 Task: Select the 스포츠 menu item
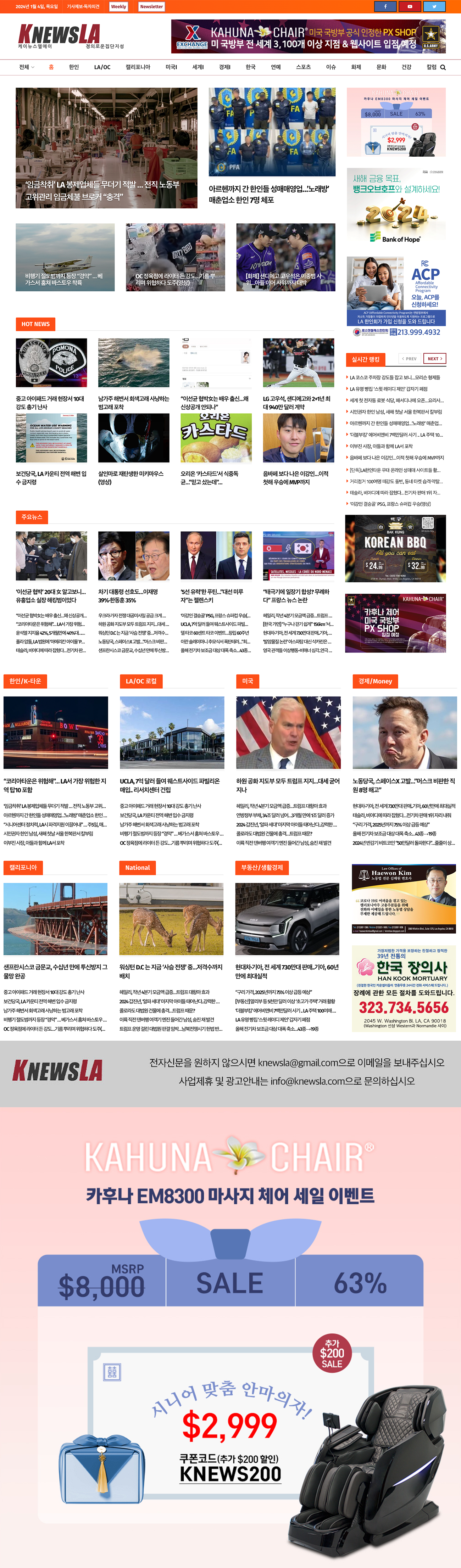[x=303, y=67]
